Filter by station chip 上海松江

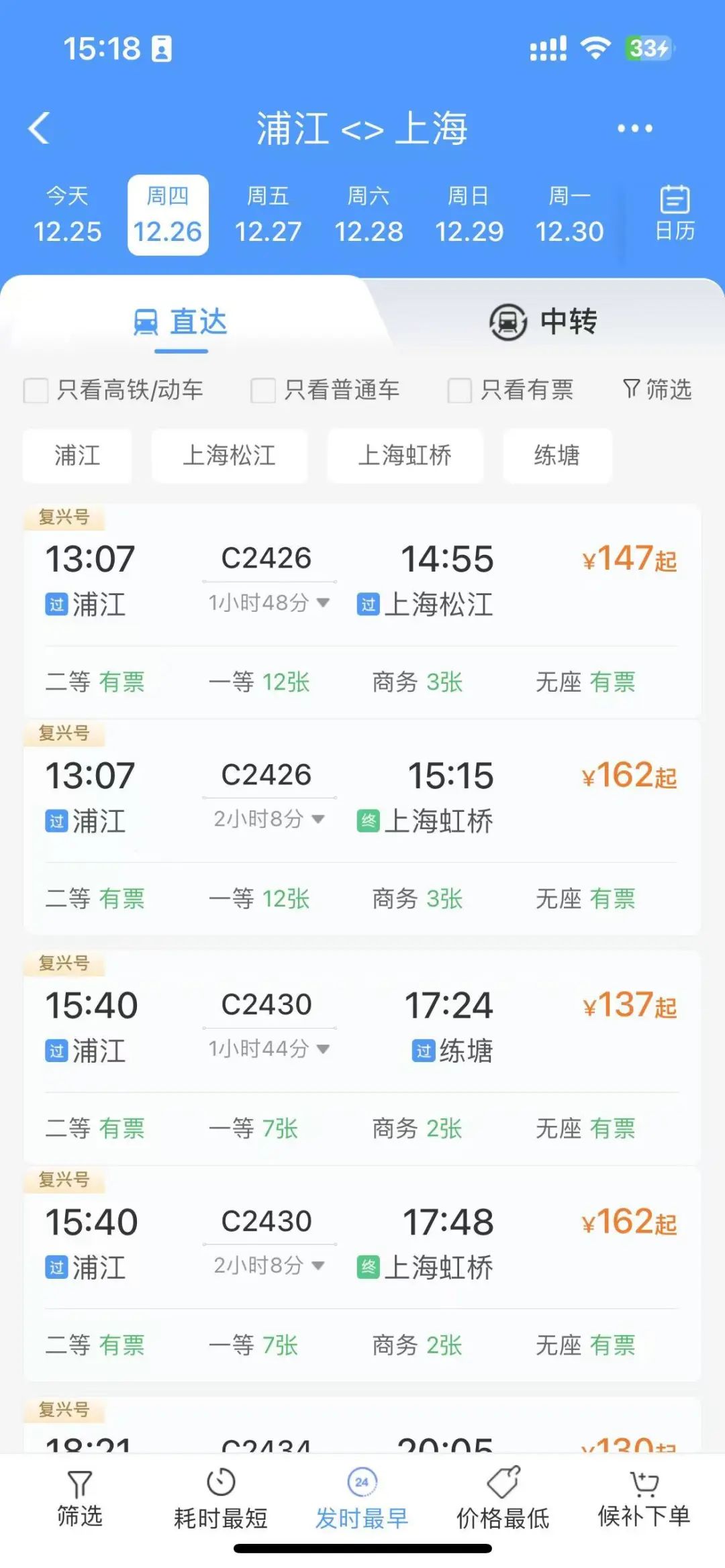coord(230,456)
